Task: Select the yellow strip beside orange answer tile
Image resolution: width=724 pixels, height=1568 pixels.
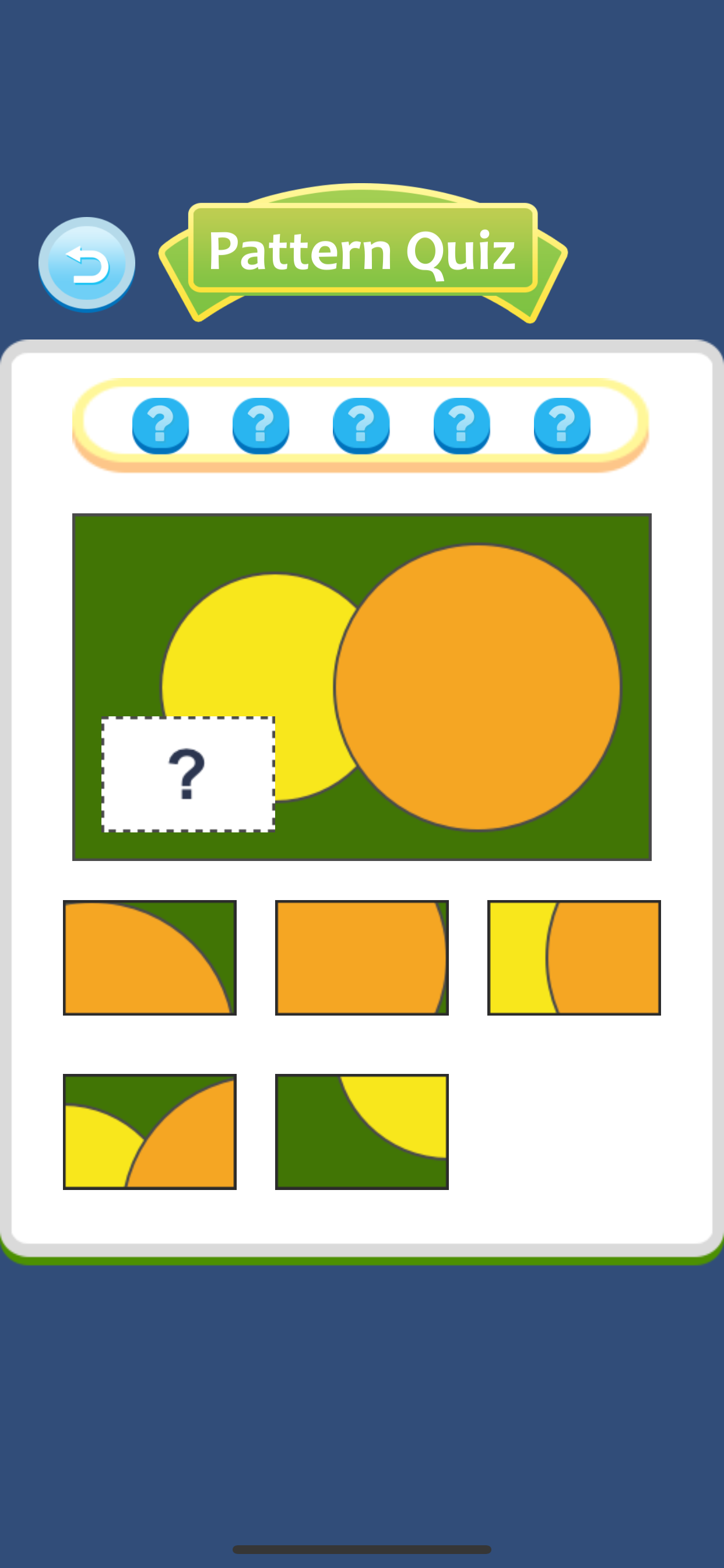Action: [x=573, y=957]
